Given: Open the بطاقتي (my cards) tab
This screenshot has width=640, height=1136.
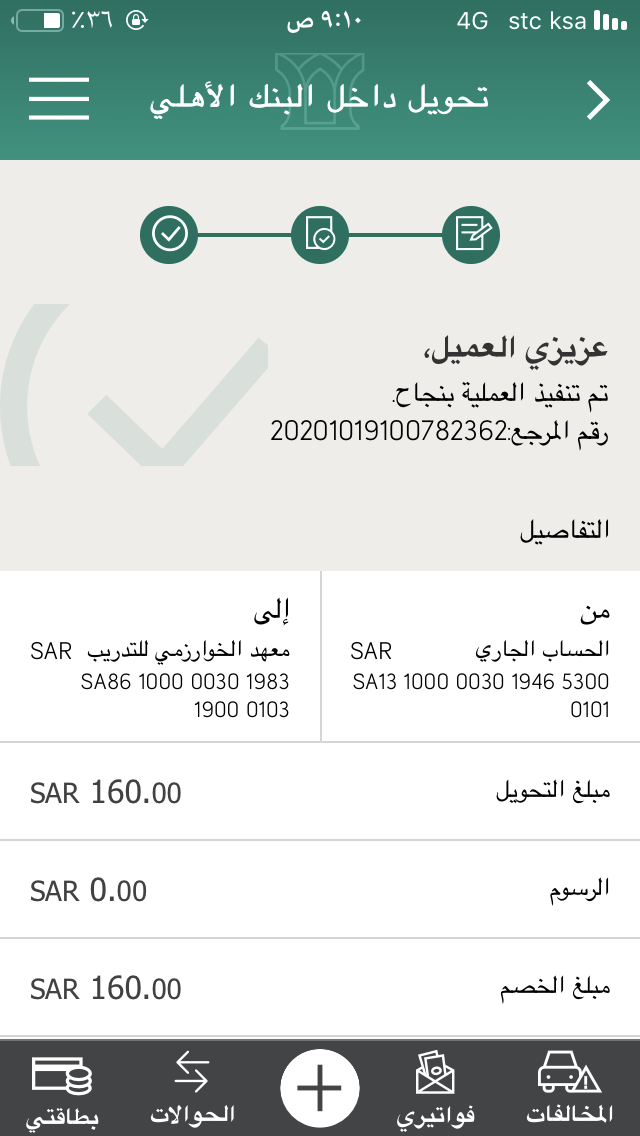Looking at the screenshot, I should [x=62, y=1088].
